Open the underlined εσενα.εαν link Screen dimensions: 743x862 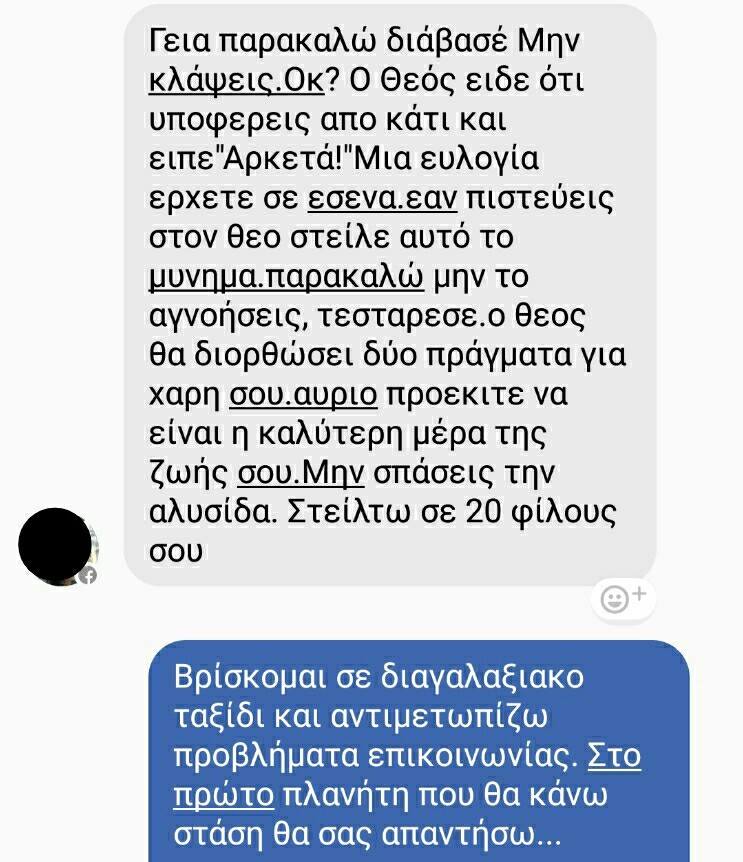point(382,198)
